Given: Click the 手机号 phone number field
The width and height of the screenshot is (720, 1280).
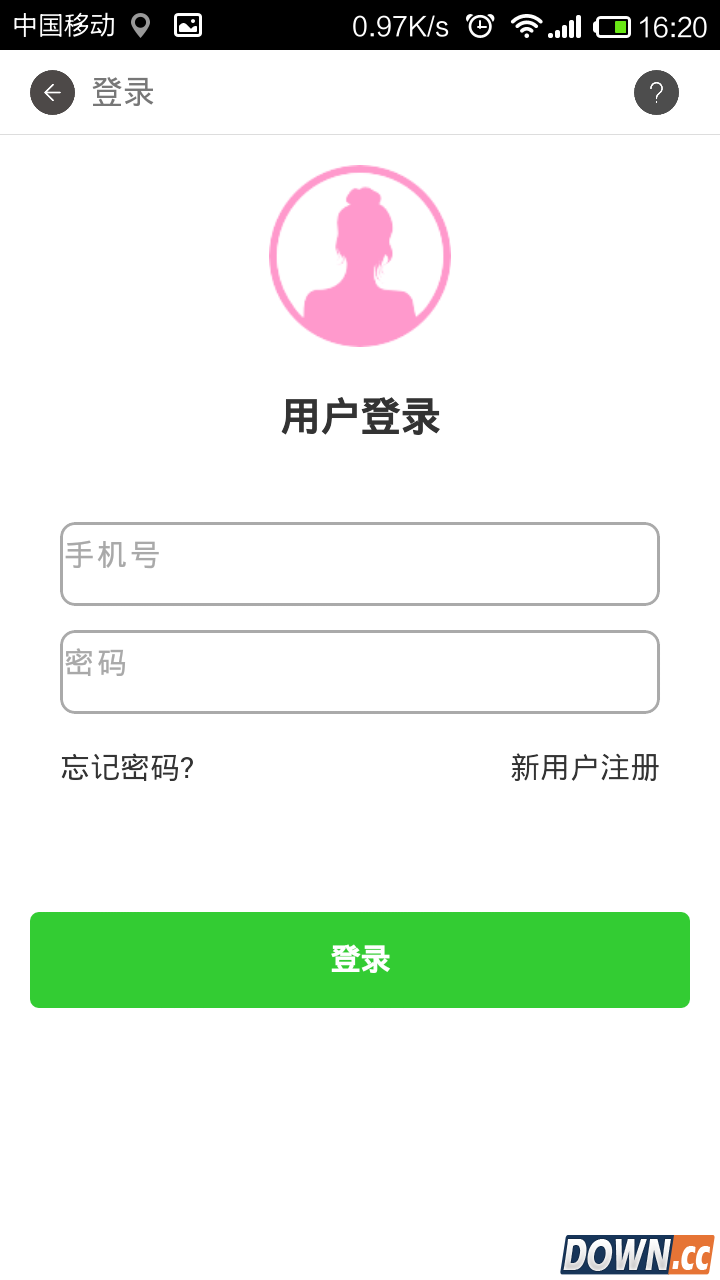Looking at the screenshot, I should click(360, 563).
